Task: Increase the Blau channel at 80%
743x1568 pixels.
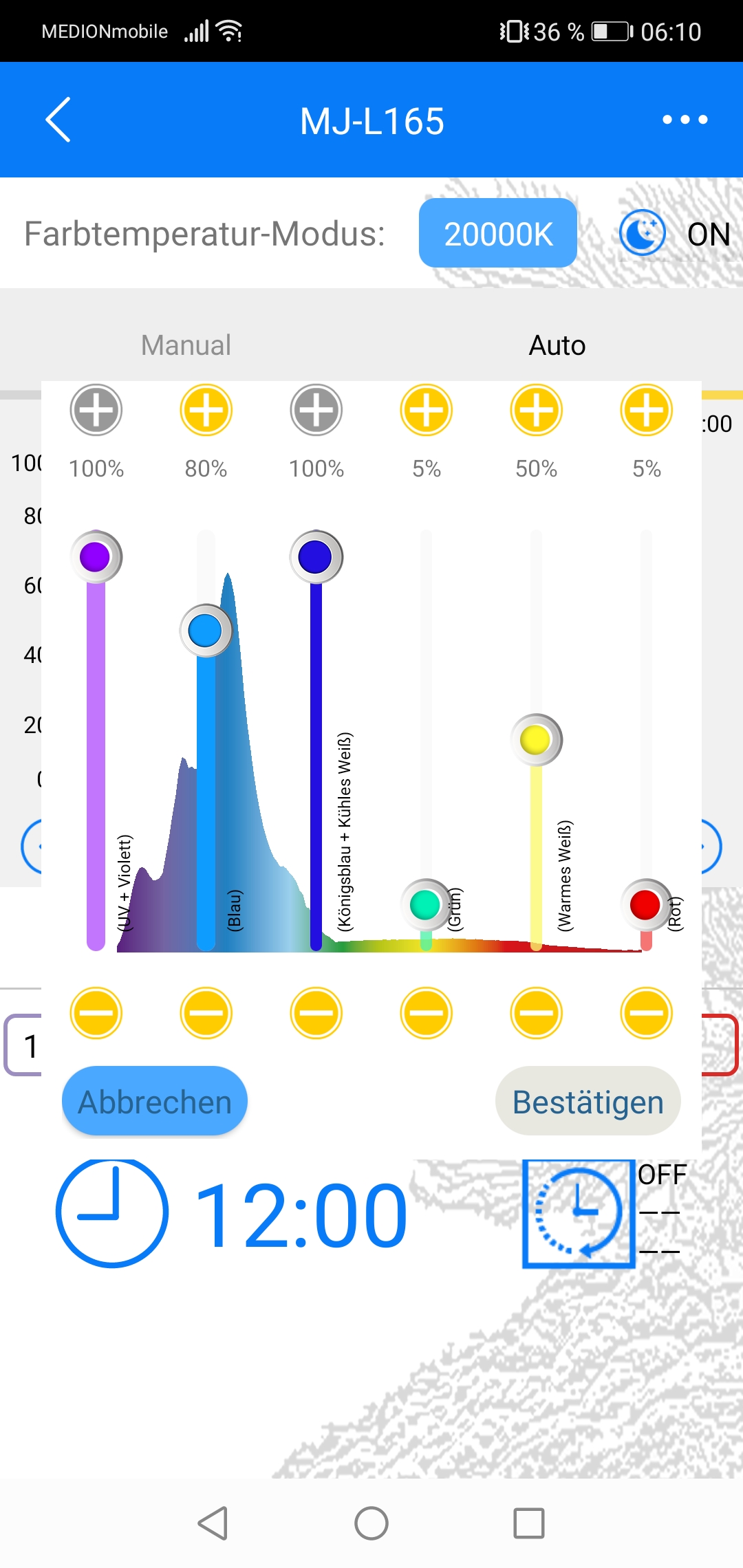Action: pyautogui.click(x=206, y=411)
